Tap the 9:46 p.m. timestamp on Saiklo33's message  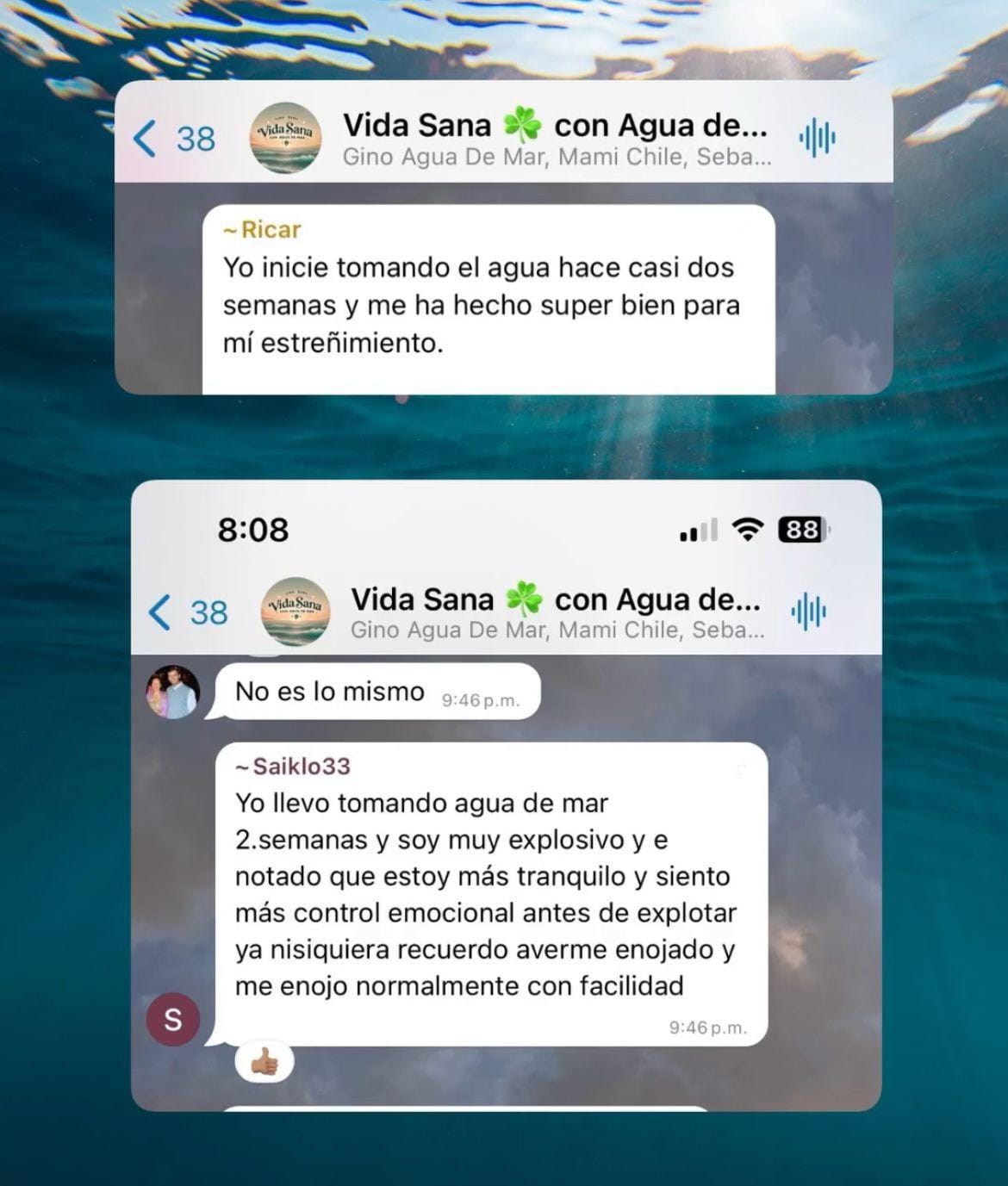pyautogui.click(x=710, y=1026)
